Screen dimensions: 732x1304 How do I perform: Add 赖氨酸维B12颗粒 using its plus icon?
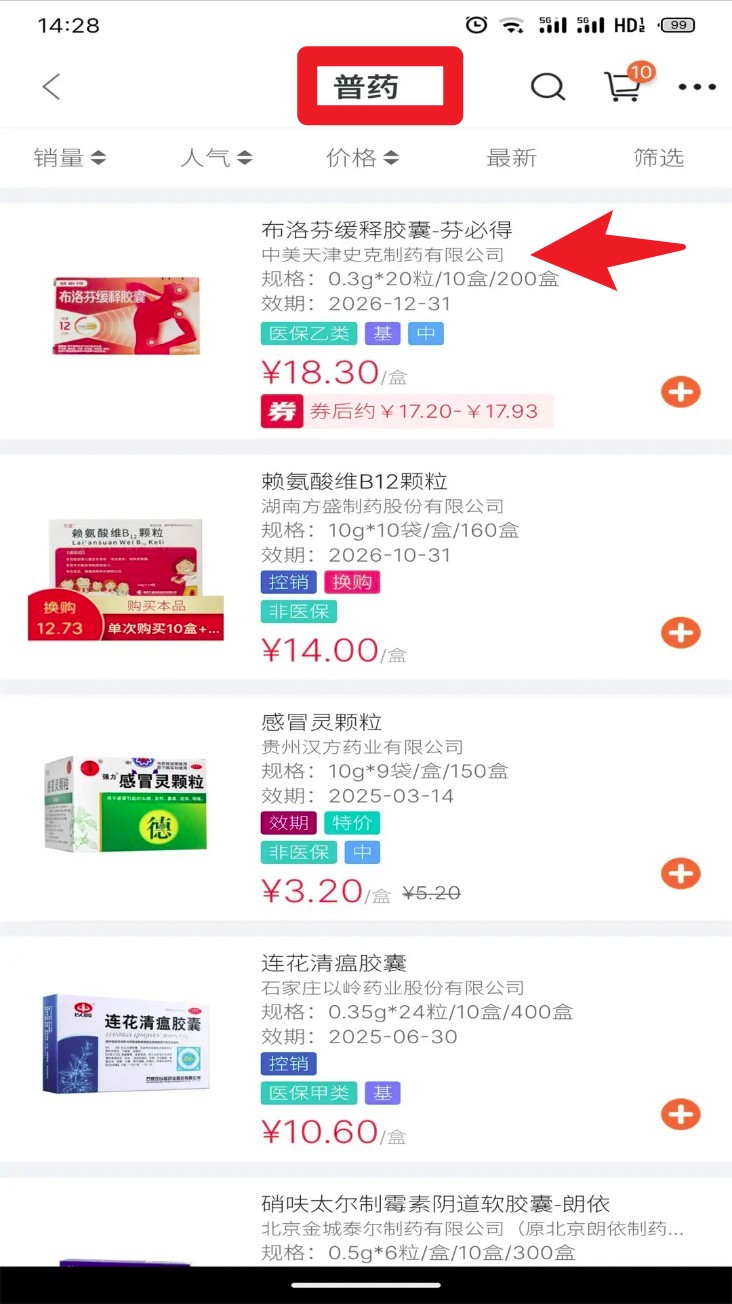(680, 633)
